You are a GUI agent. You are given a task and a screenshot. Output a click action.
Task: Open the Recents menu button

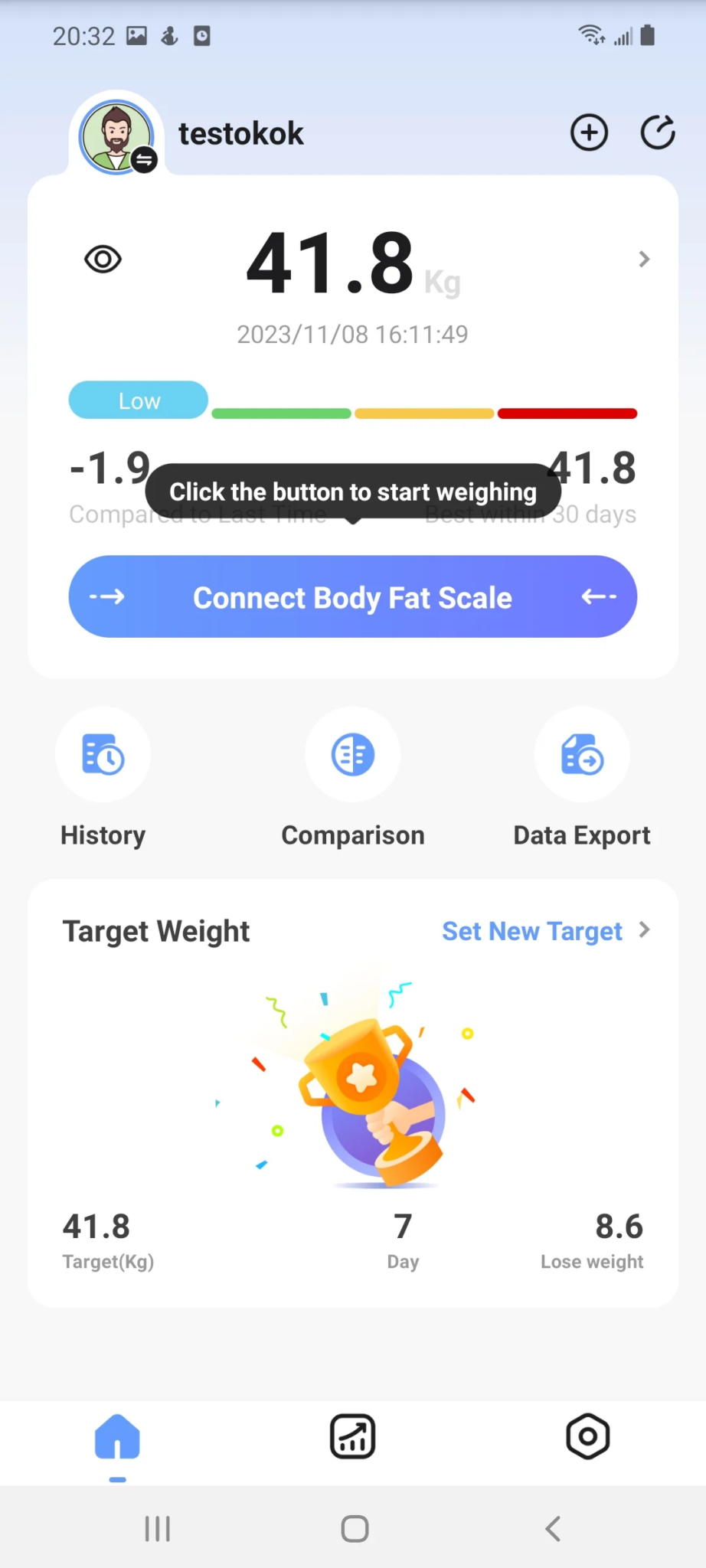tap(157, 1528)
